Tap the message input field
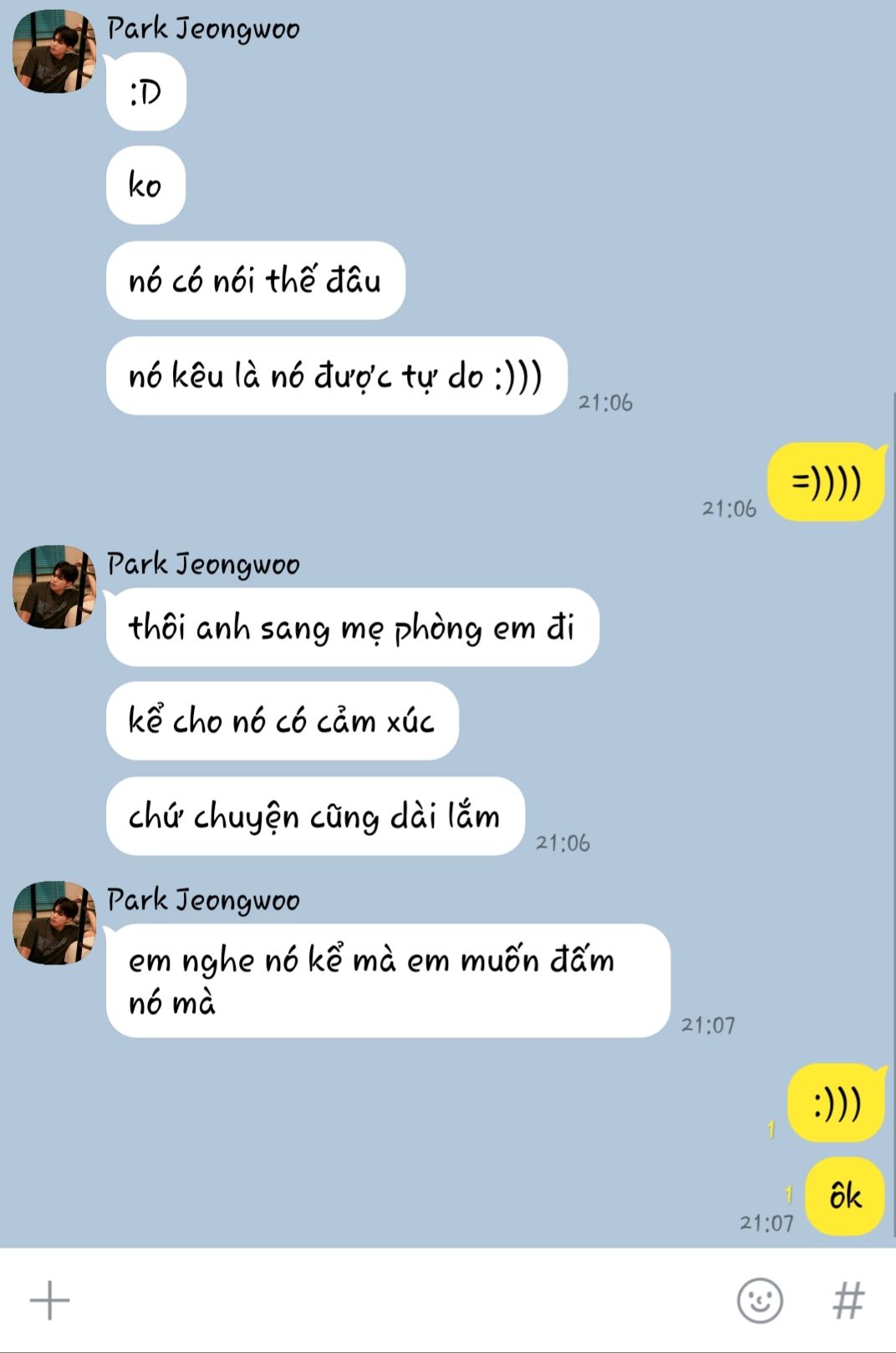This screenshot has width=896, height=1353. pos(393,1300)
